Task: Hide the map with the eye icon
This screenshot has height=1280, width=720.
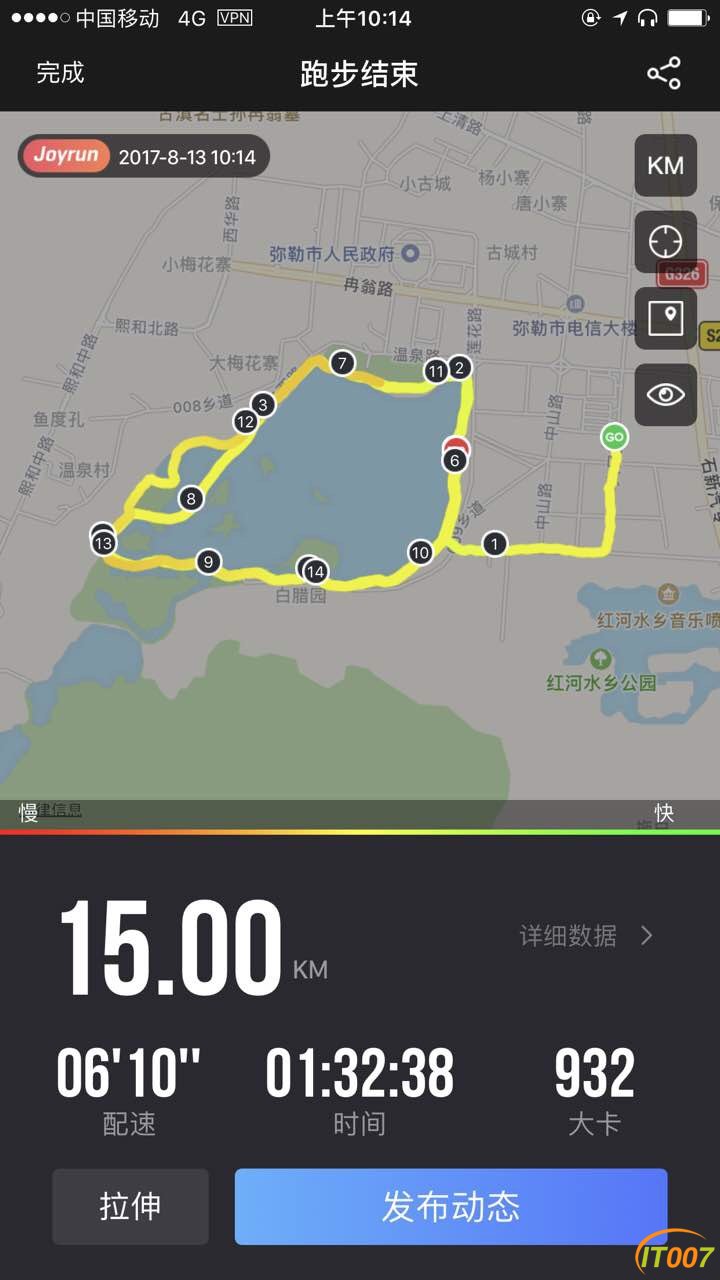Action: 665,394
